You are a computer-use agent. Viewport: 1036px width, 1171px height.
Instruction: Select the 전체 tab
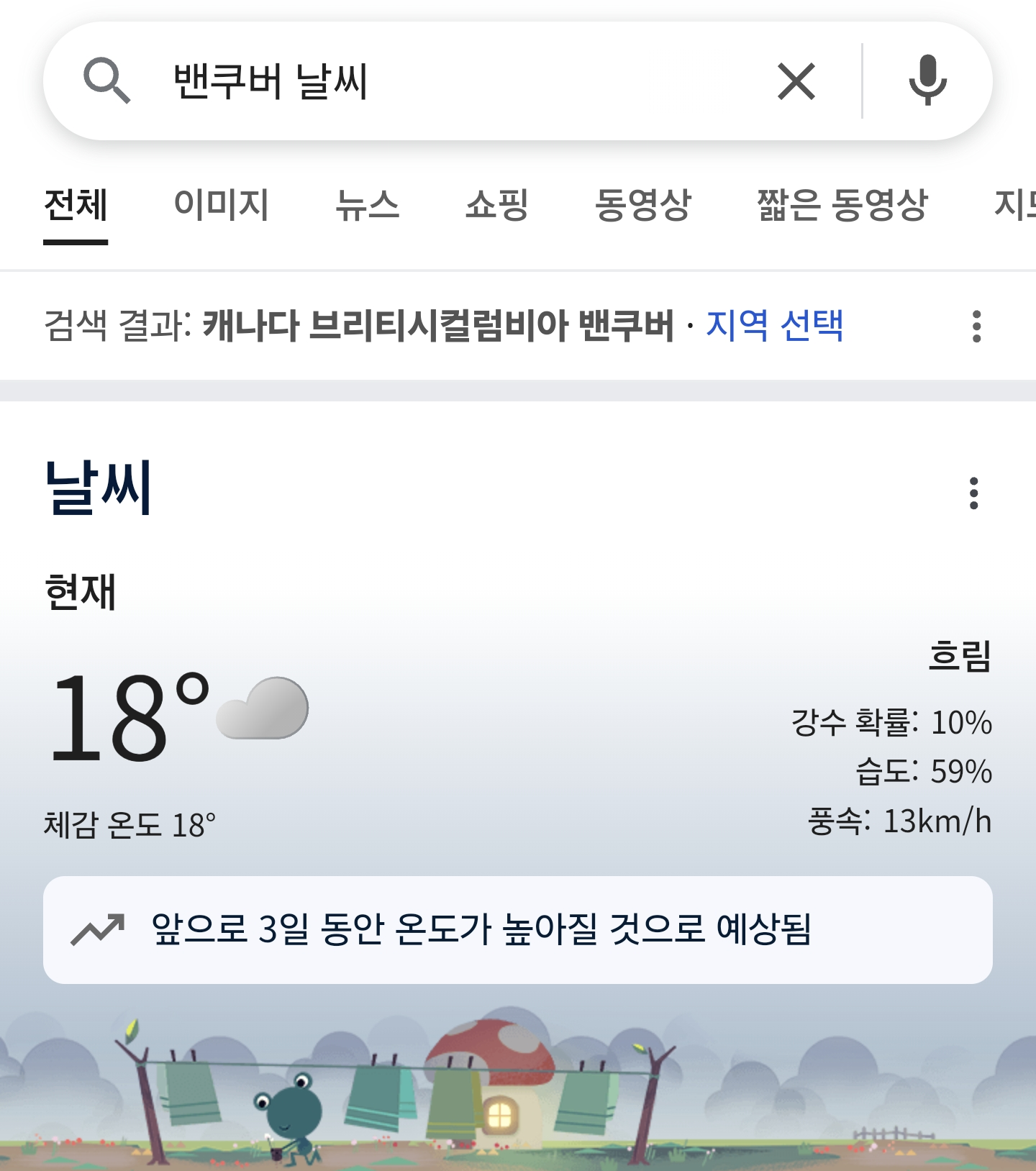[76, 205]
